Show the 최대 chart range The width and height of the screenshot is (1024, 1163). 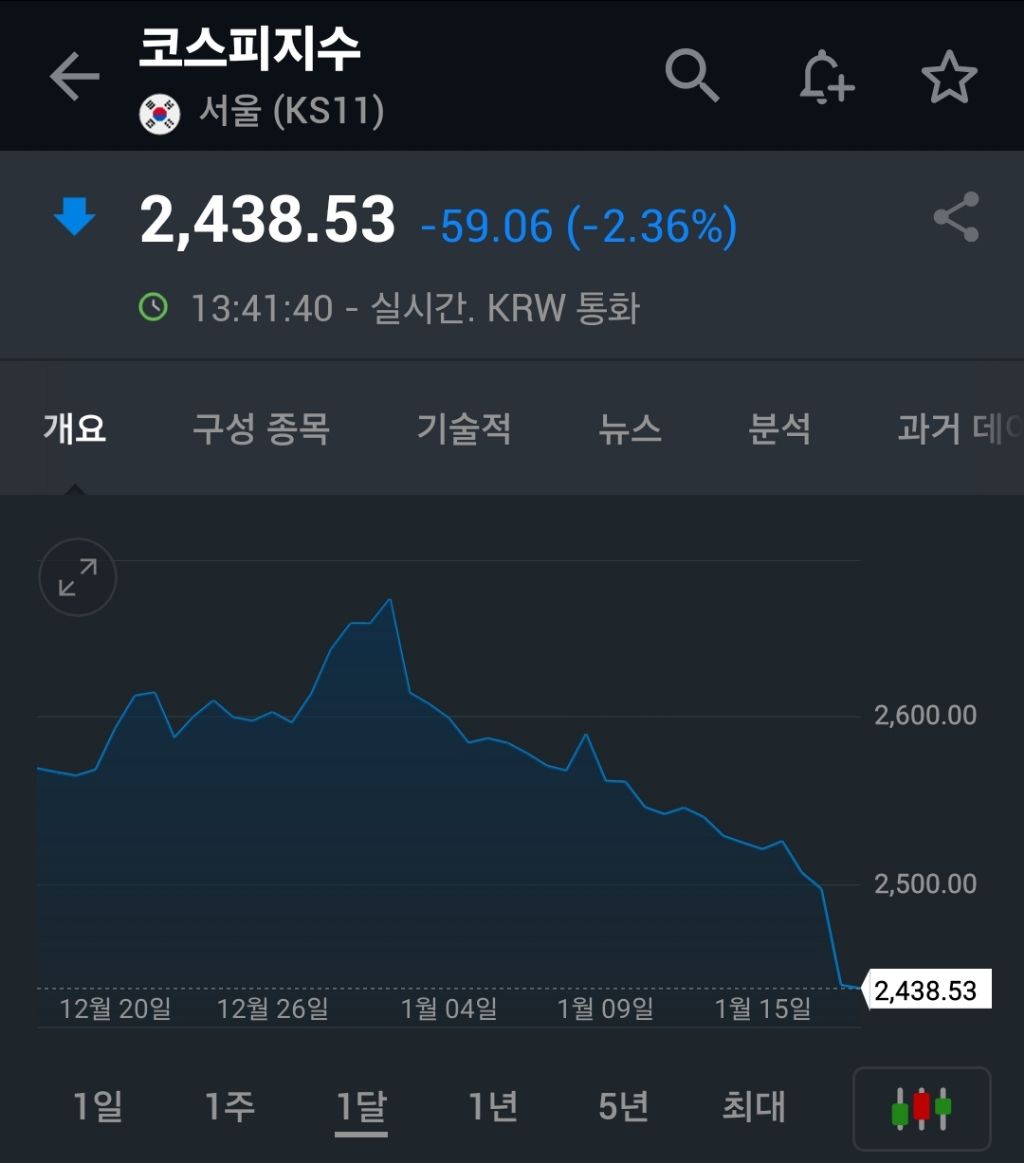pos(754,1107)
